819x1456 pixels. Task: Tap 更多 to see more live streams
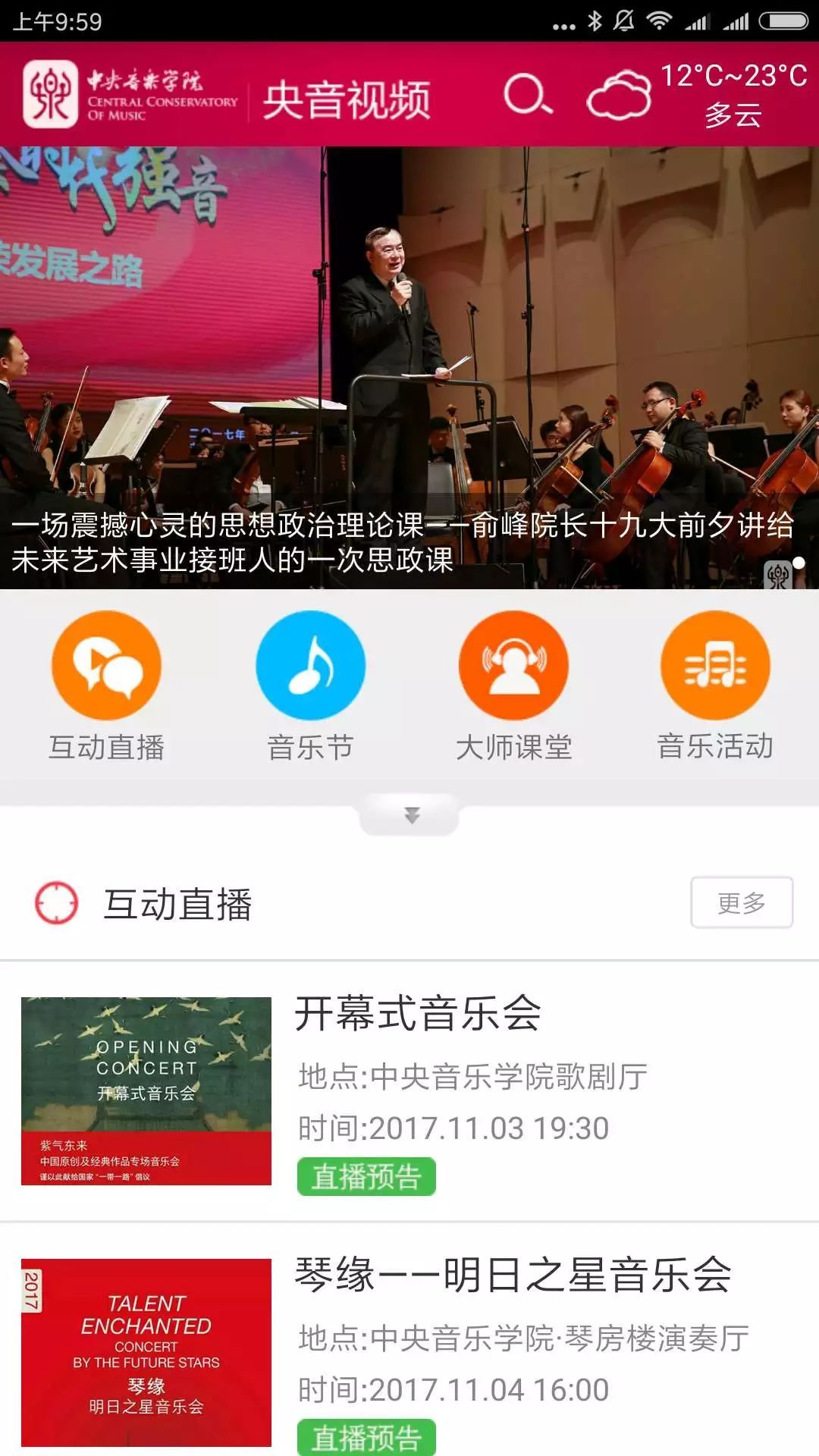[x=741, y=902]
